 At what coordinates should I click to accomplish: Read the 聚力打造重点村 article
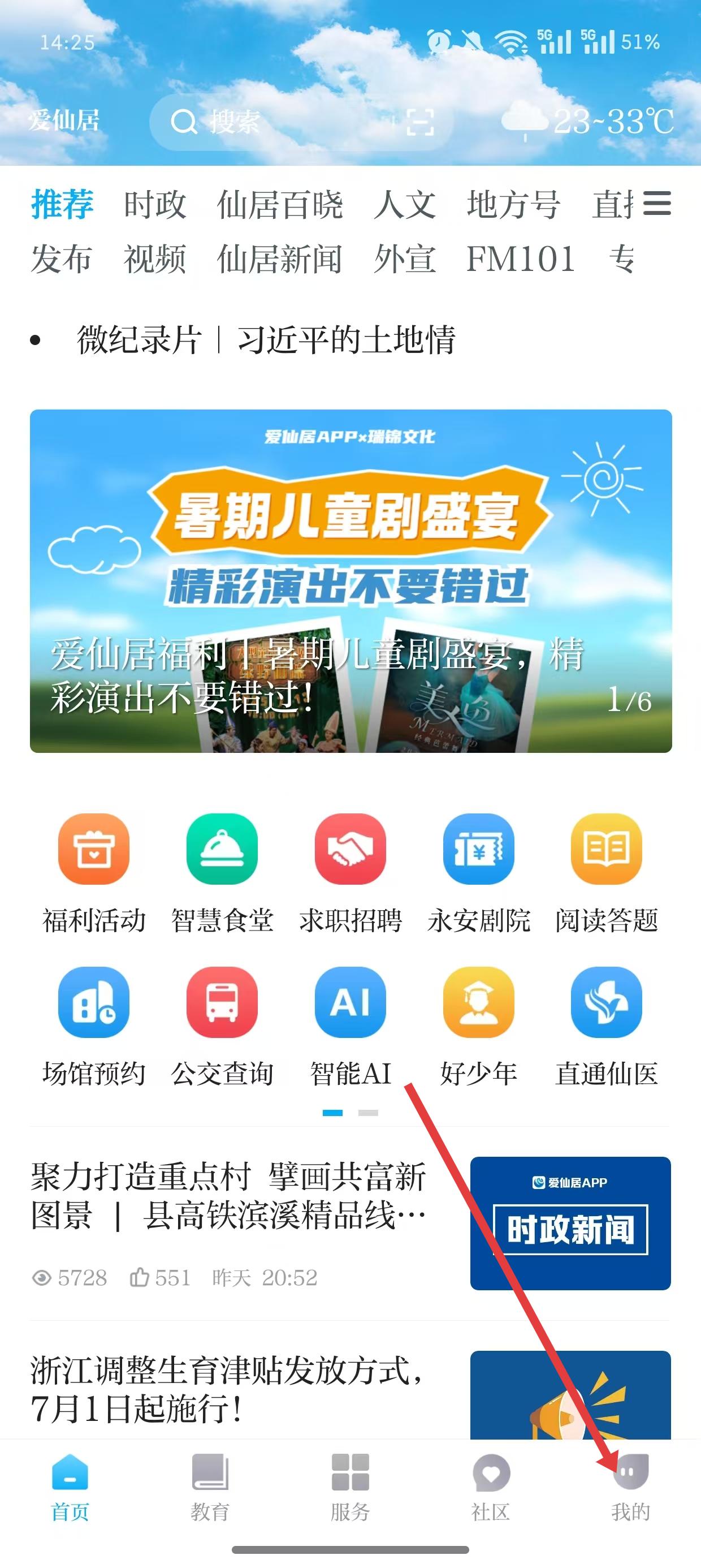pos(229,1195)
